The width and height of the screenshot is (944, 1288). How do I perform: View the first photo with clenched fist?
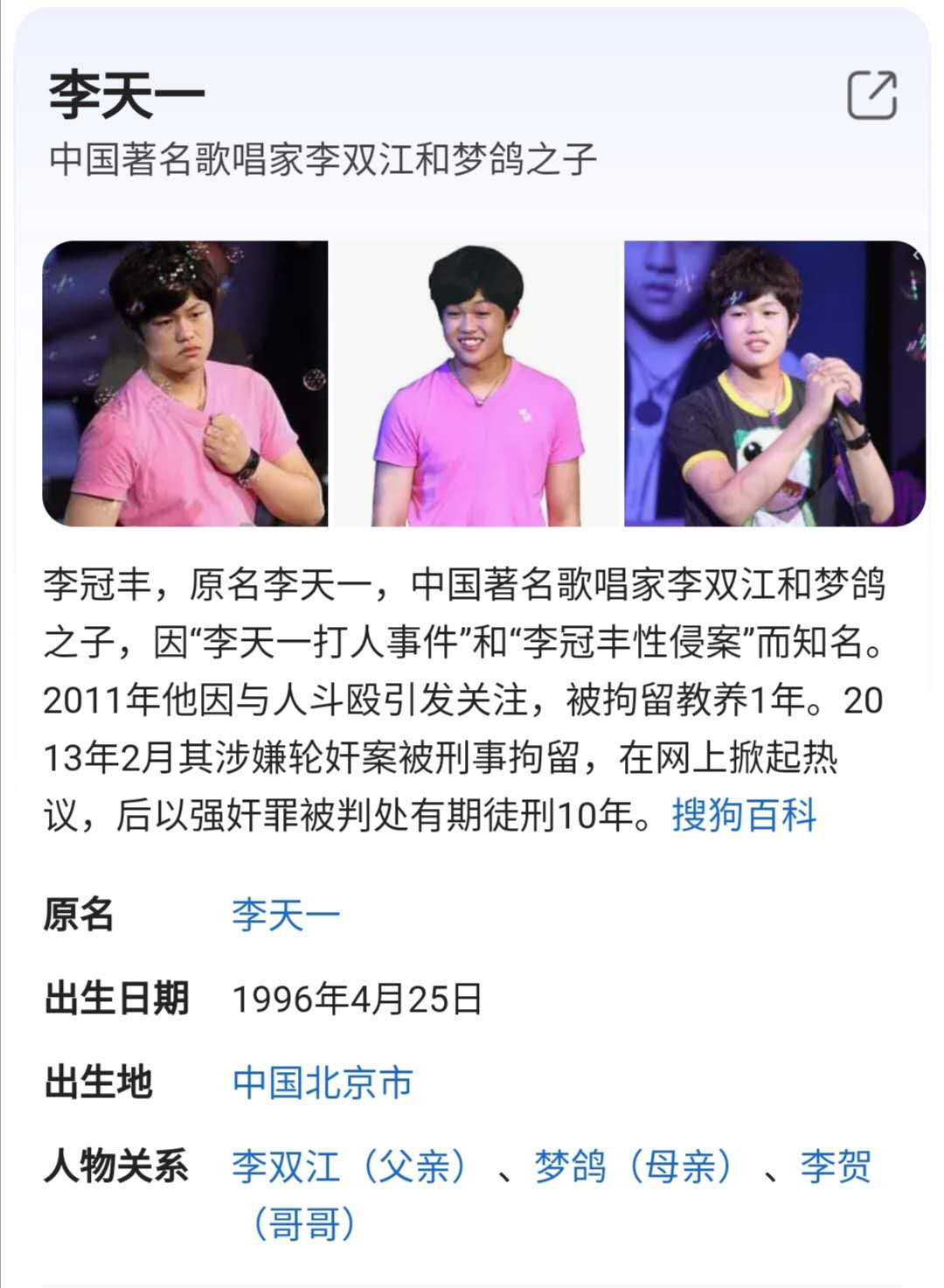185,384
